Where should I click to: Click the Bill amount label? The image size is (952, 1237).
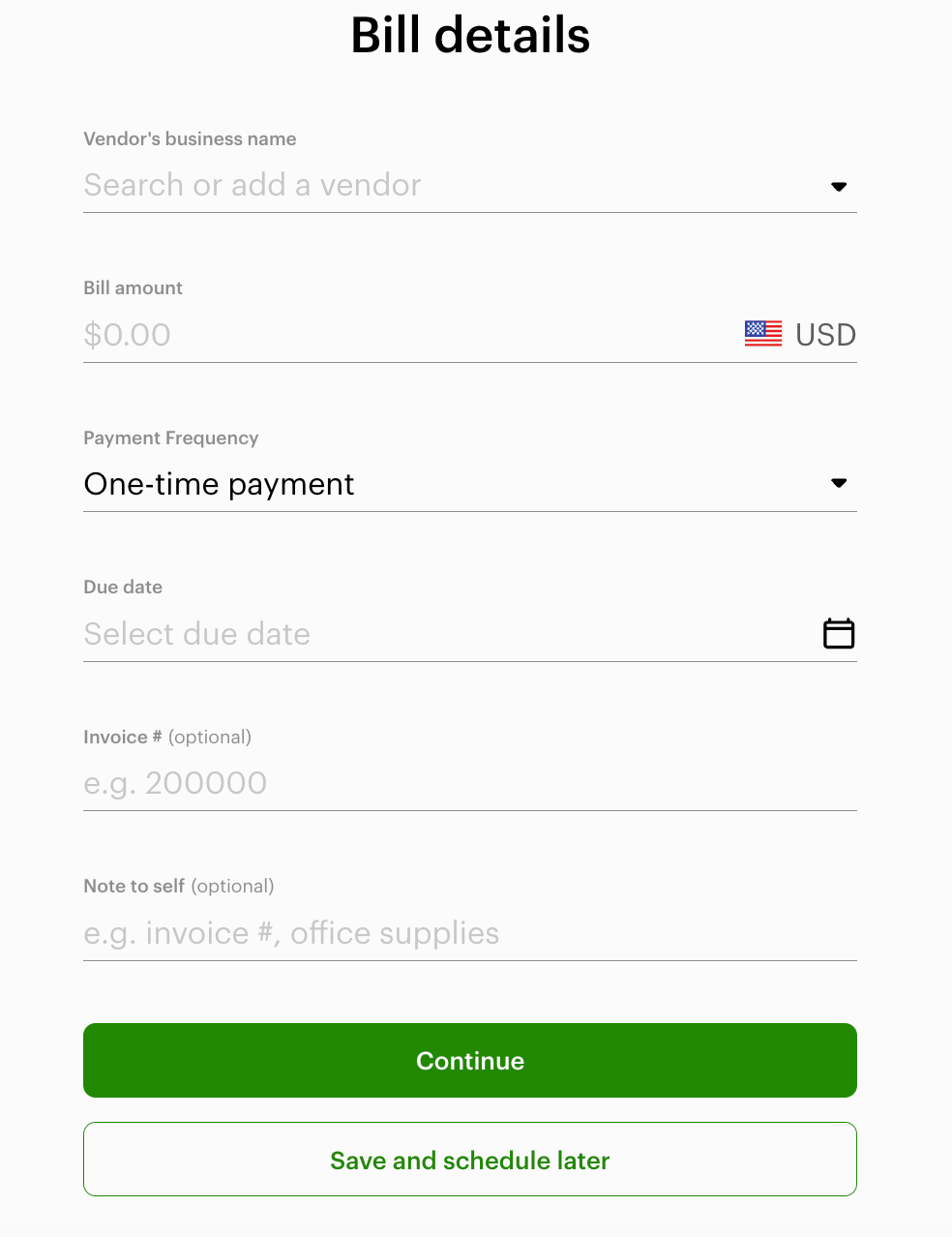(133, 287)
